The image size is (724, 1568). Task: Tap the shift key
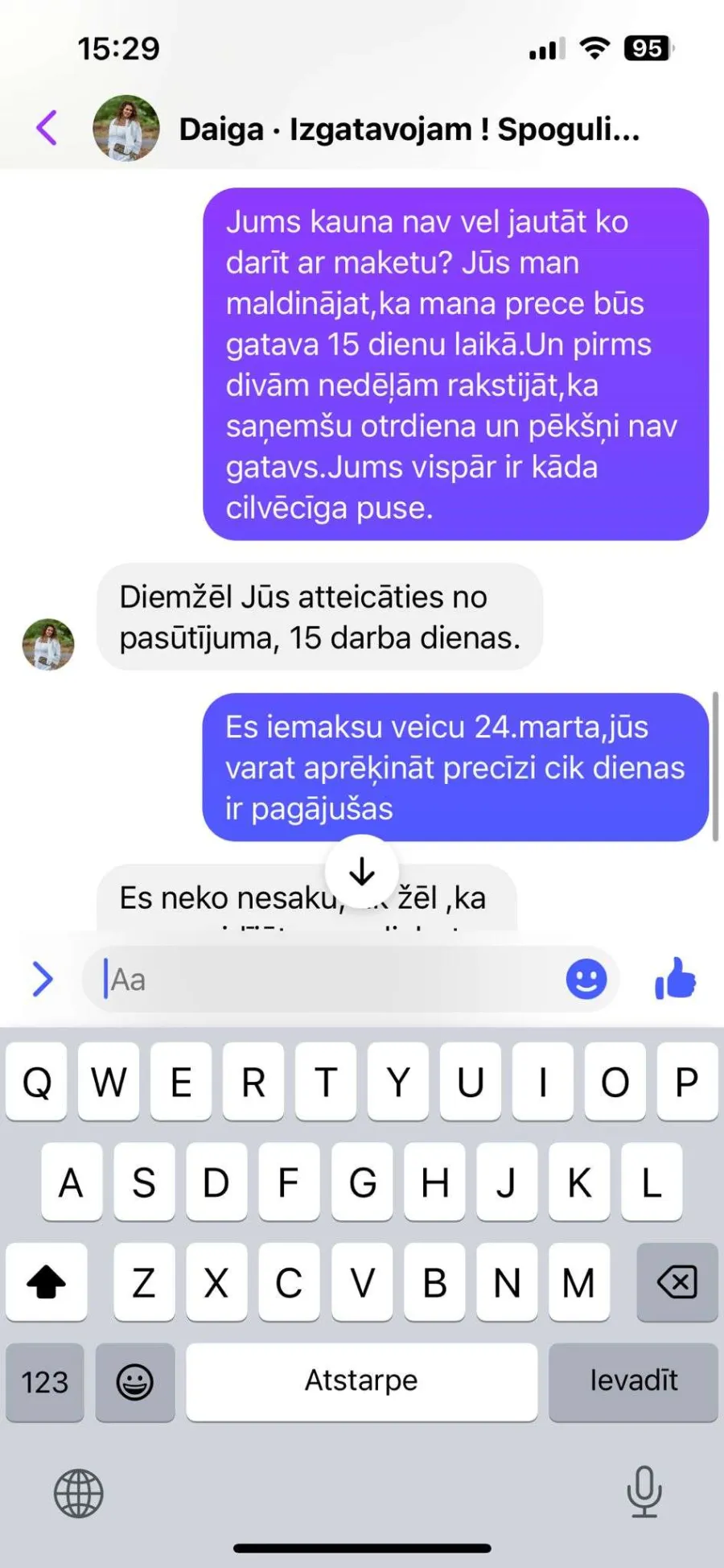47,1281
